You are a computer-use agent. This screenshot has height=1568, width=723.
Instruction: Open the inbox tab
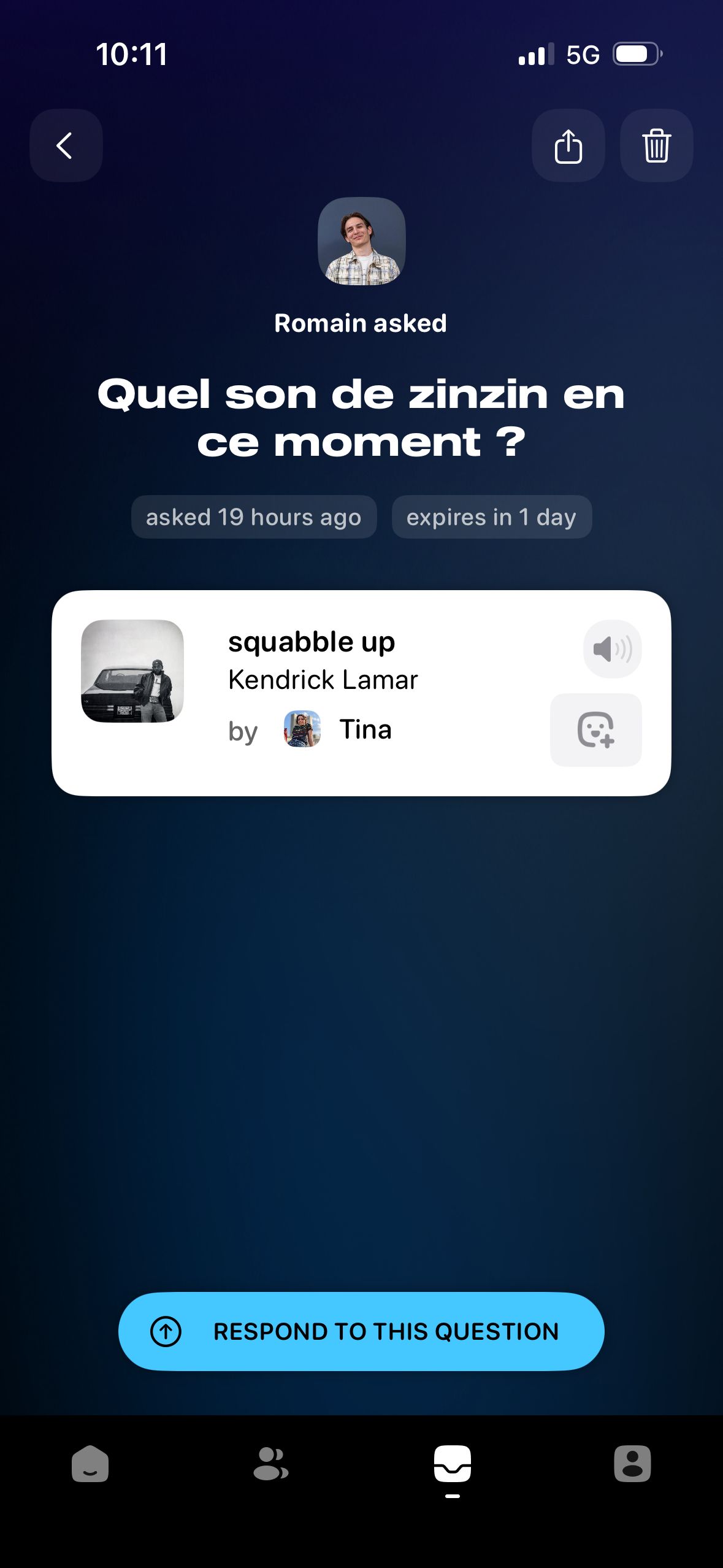(x=452, y=1464)
